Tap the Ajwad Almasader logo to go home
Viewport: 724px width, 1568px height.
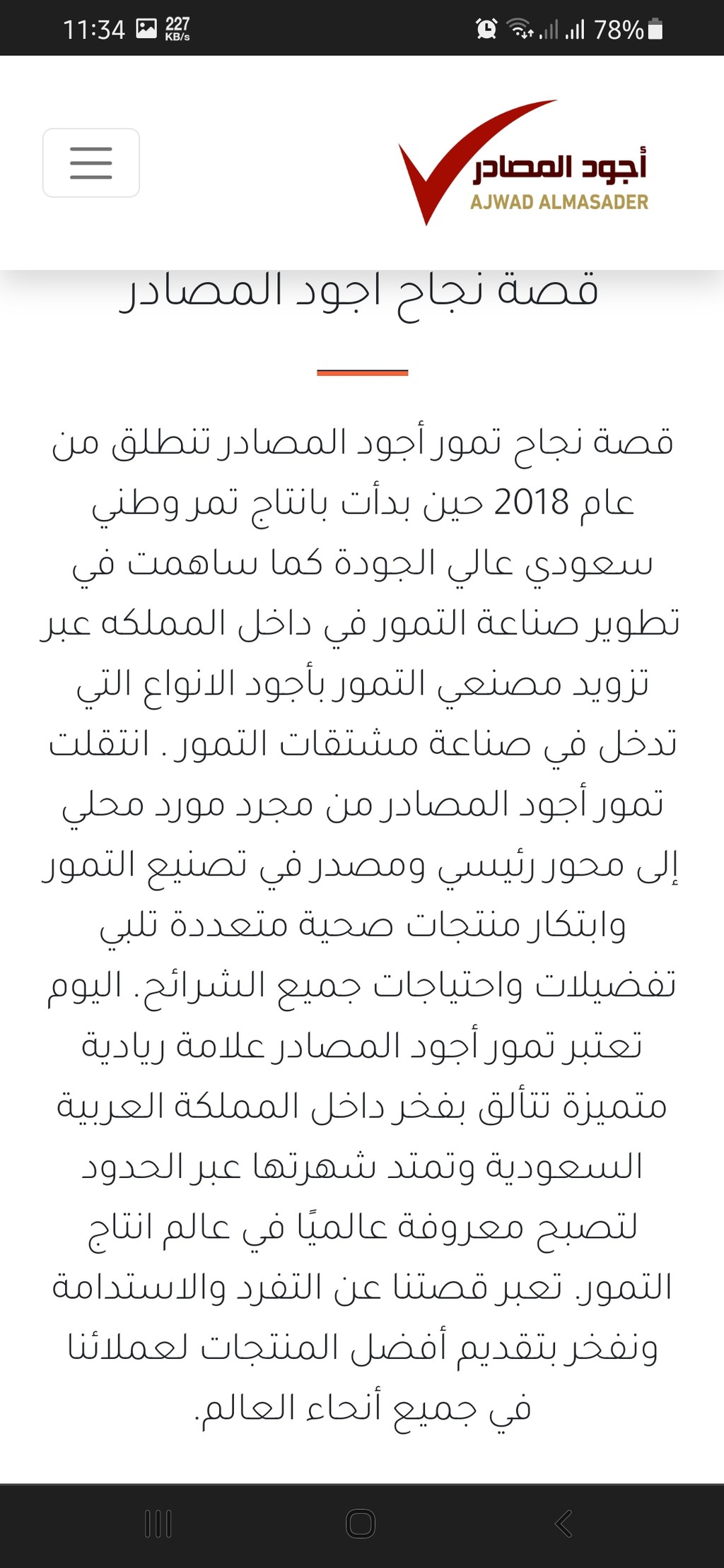coord(523,163)
